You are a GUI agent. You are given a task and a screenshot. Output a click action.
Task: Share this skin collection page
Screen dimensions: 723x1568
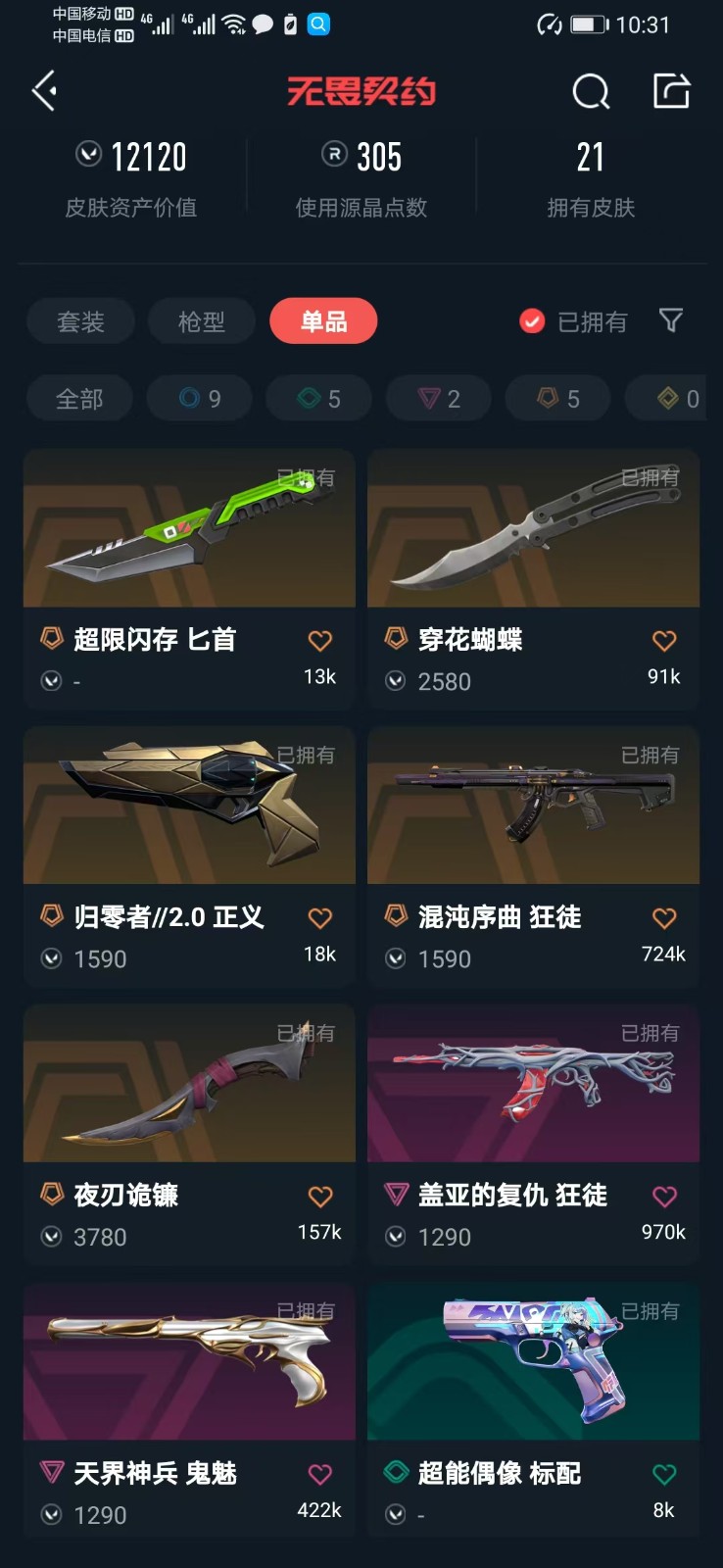tap(671, 91)
